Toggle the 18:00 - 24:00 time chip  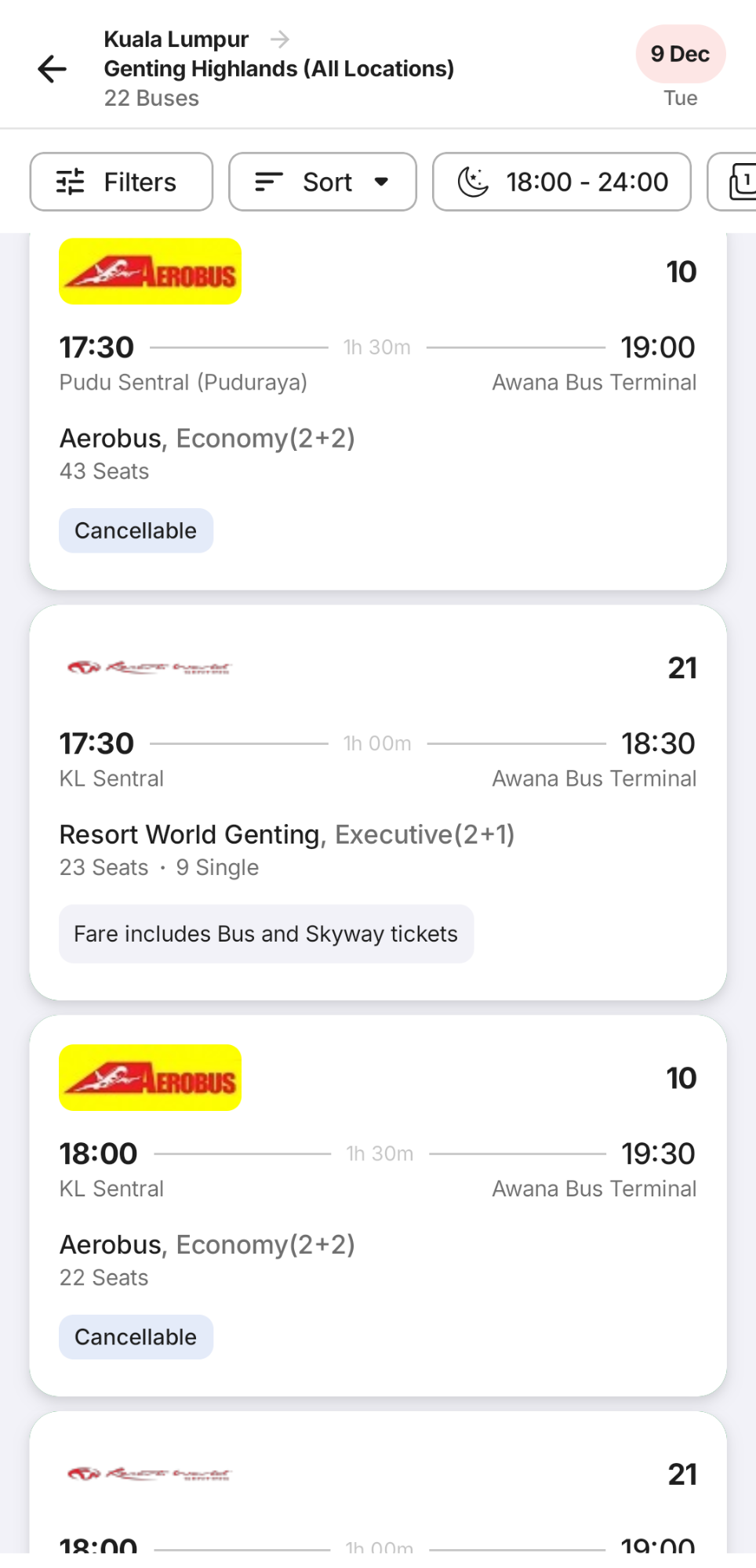point(562,182)
